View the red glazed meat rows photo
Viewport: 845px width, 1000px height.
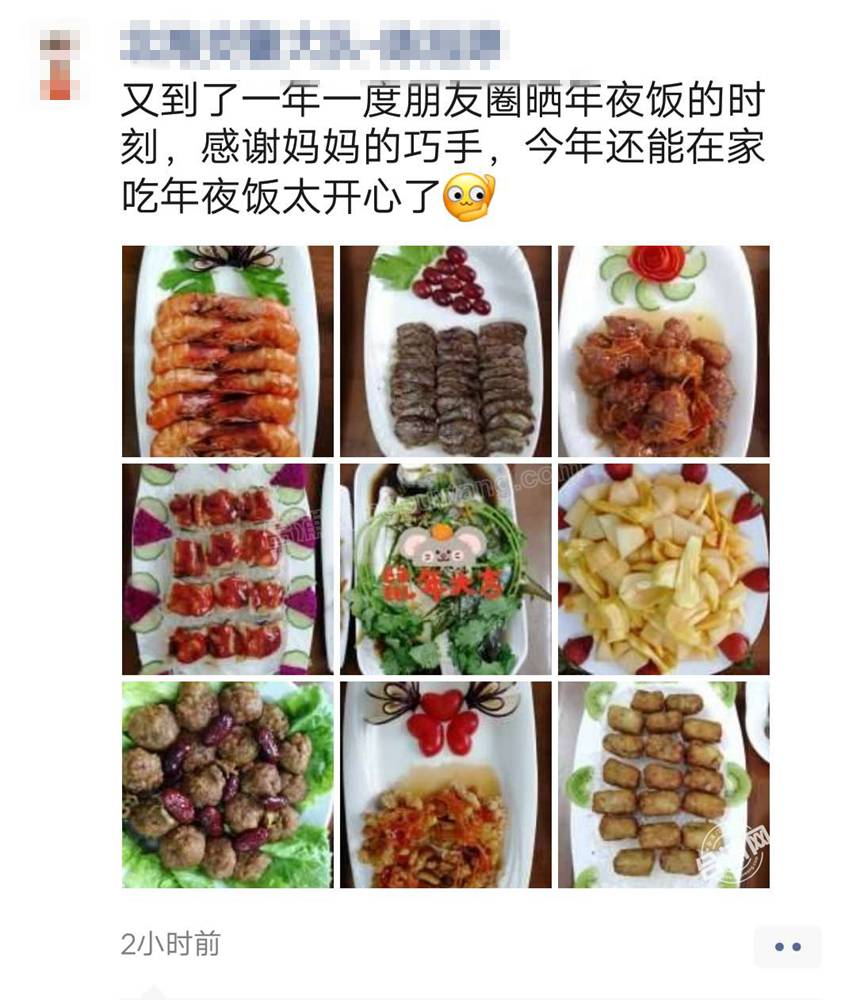[x=227, y=569]
